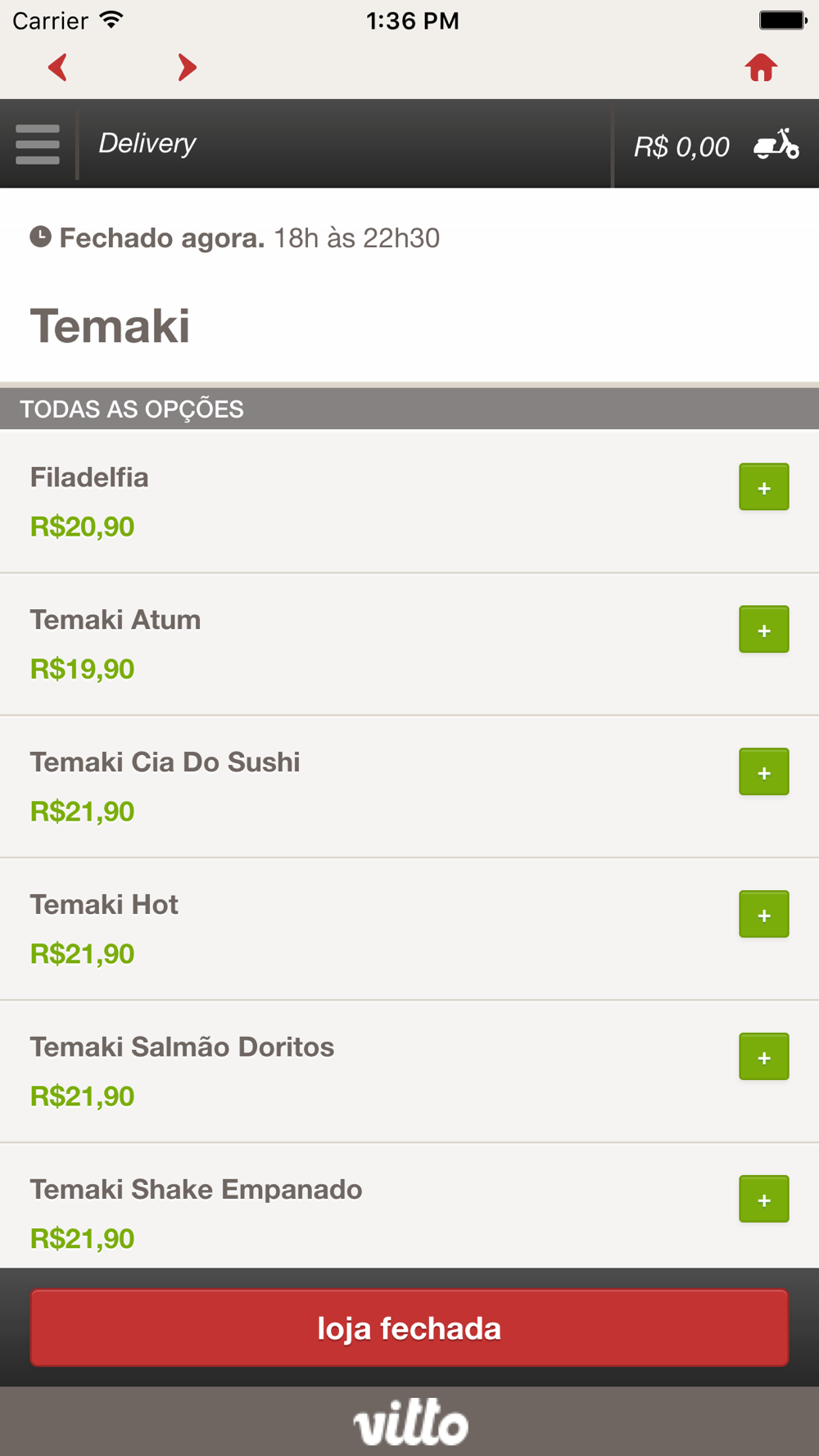The width and height of the screenshot is (819, 1456).
Task: Tap the loja fechada button
Action: 409,1328
